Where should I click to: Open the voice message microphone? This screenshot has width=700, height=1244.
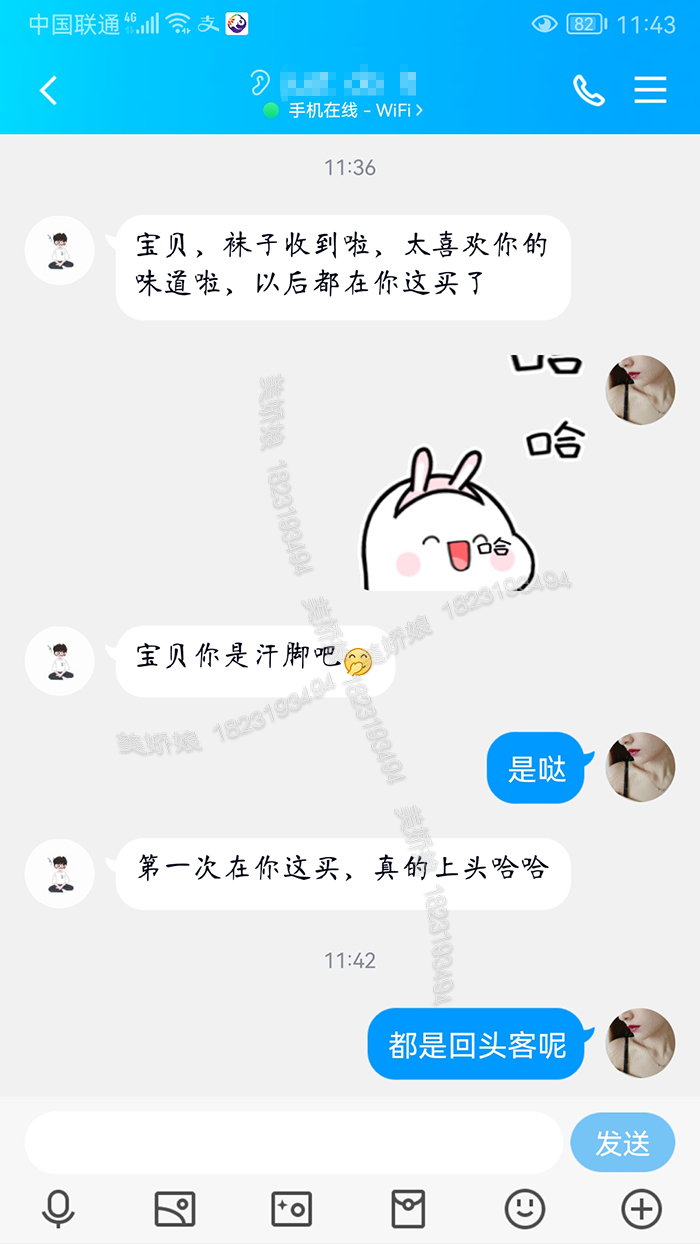58,1210
